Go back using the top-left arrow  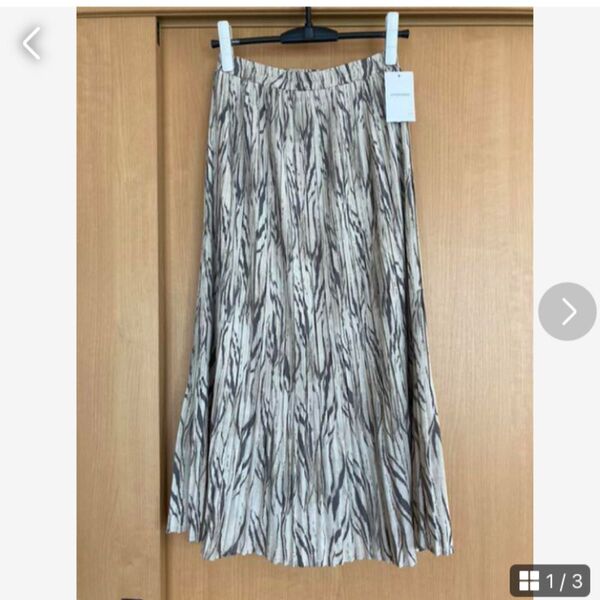coord(32,43)
